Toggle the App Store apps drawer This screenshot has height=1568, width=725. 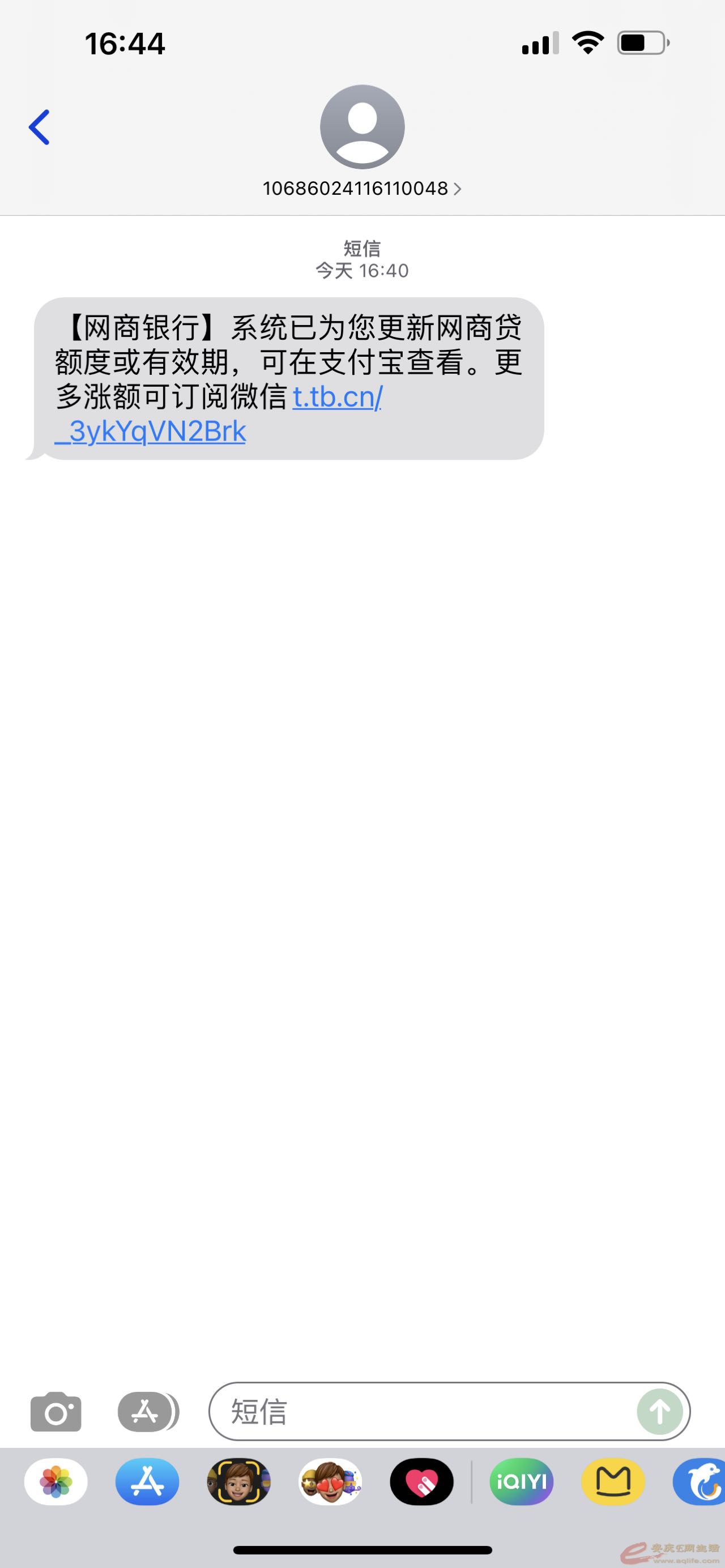click(x=147, y=1412)
